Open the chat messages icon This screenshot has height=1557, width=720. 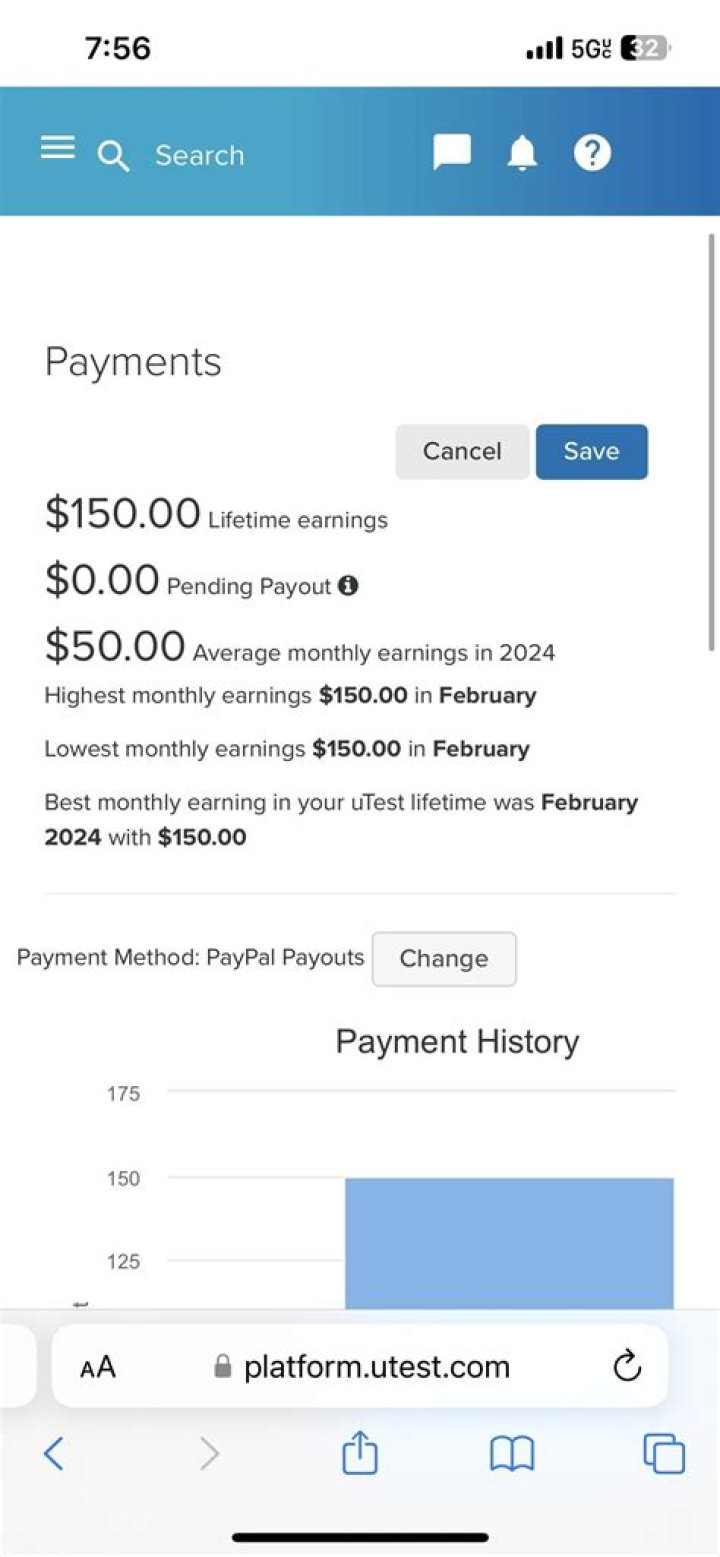[451, 153]
